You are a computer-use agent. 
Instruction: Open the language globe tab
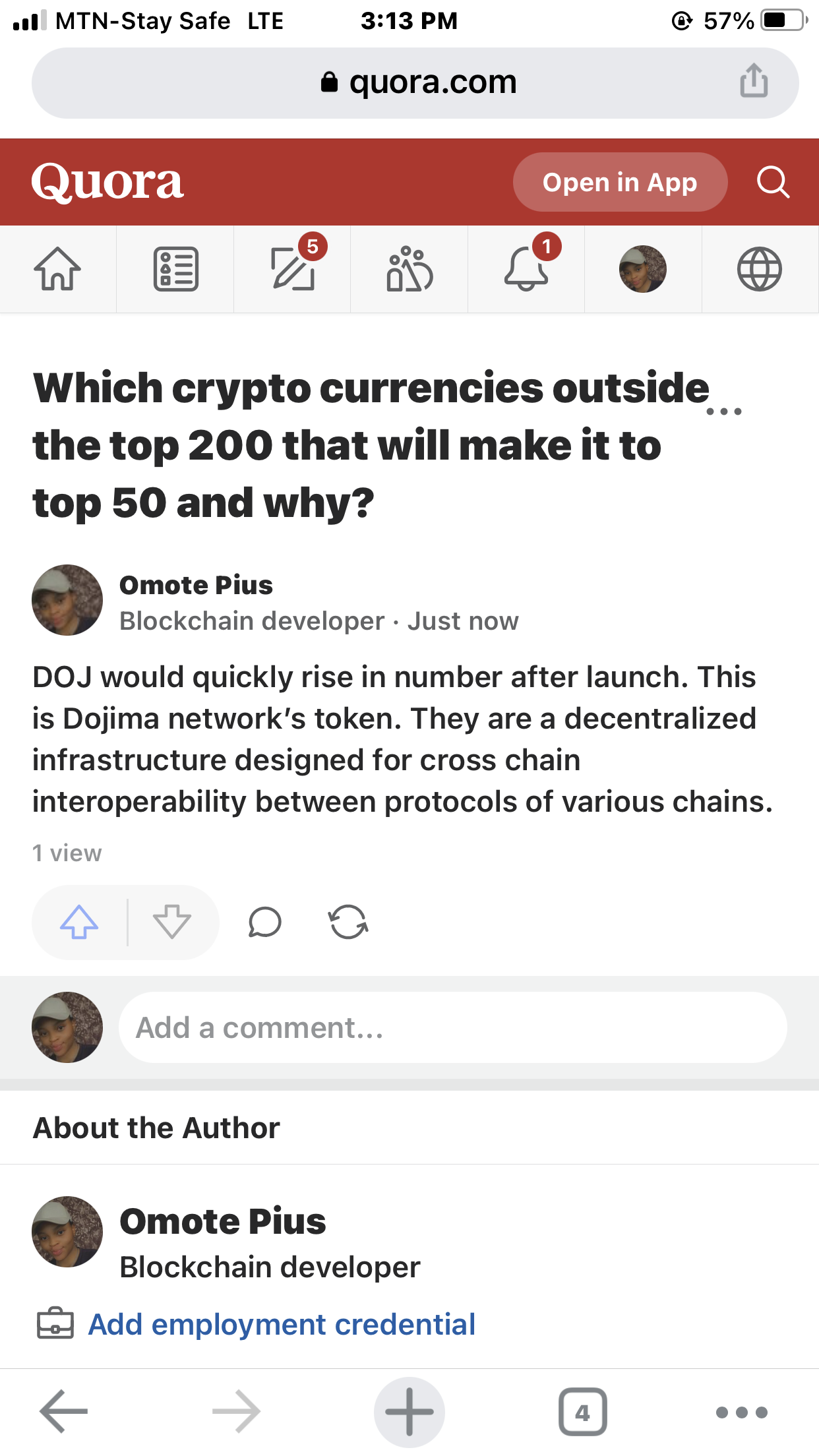760,269
